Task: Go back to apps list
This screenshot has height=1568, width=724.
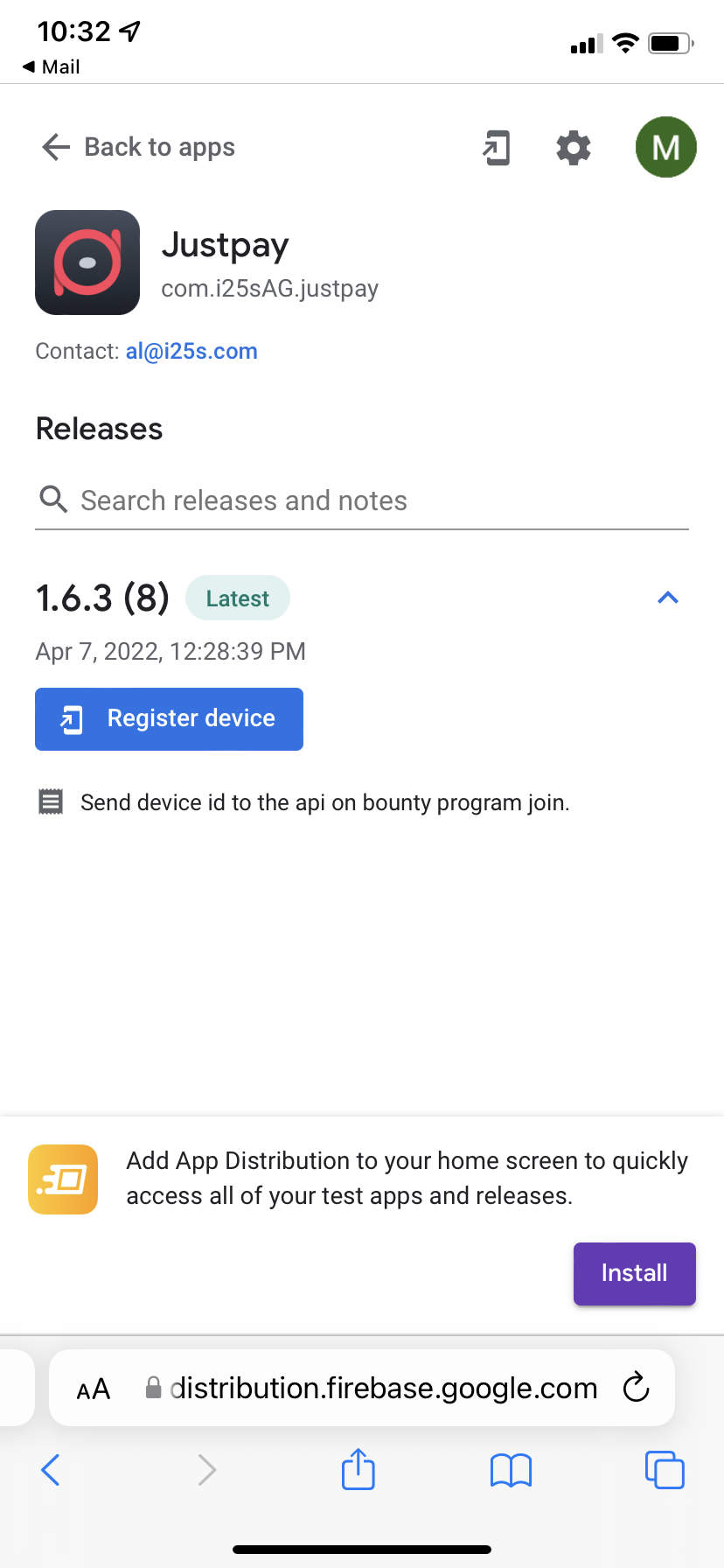Action: click(139, 147)
